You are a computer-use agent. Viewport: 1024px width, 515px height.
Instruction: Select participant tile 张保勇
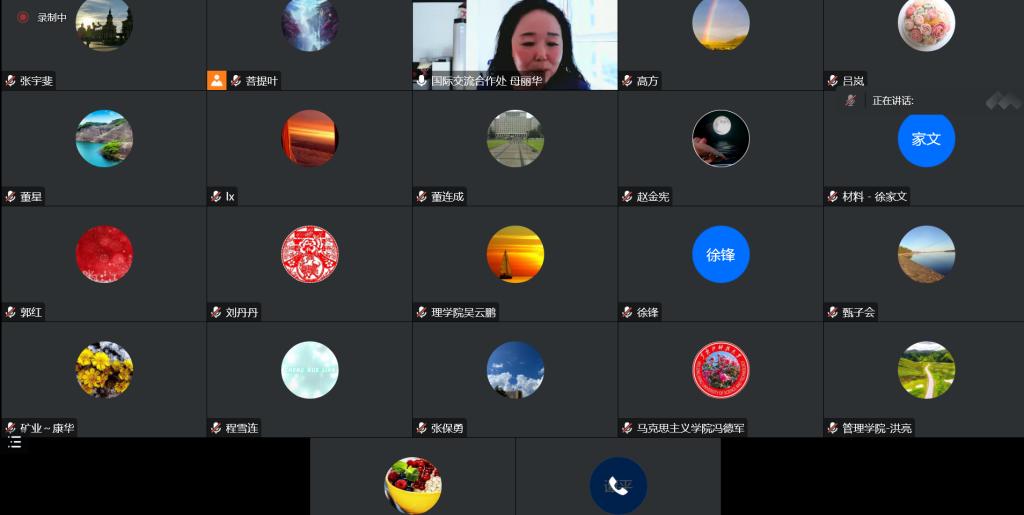point(515,375)
